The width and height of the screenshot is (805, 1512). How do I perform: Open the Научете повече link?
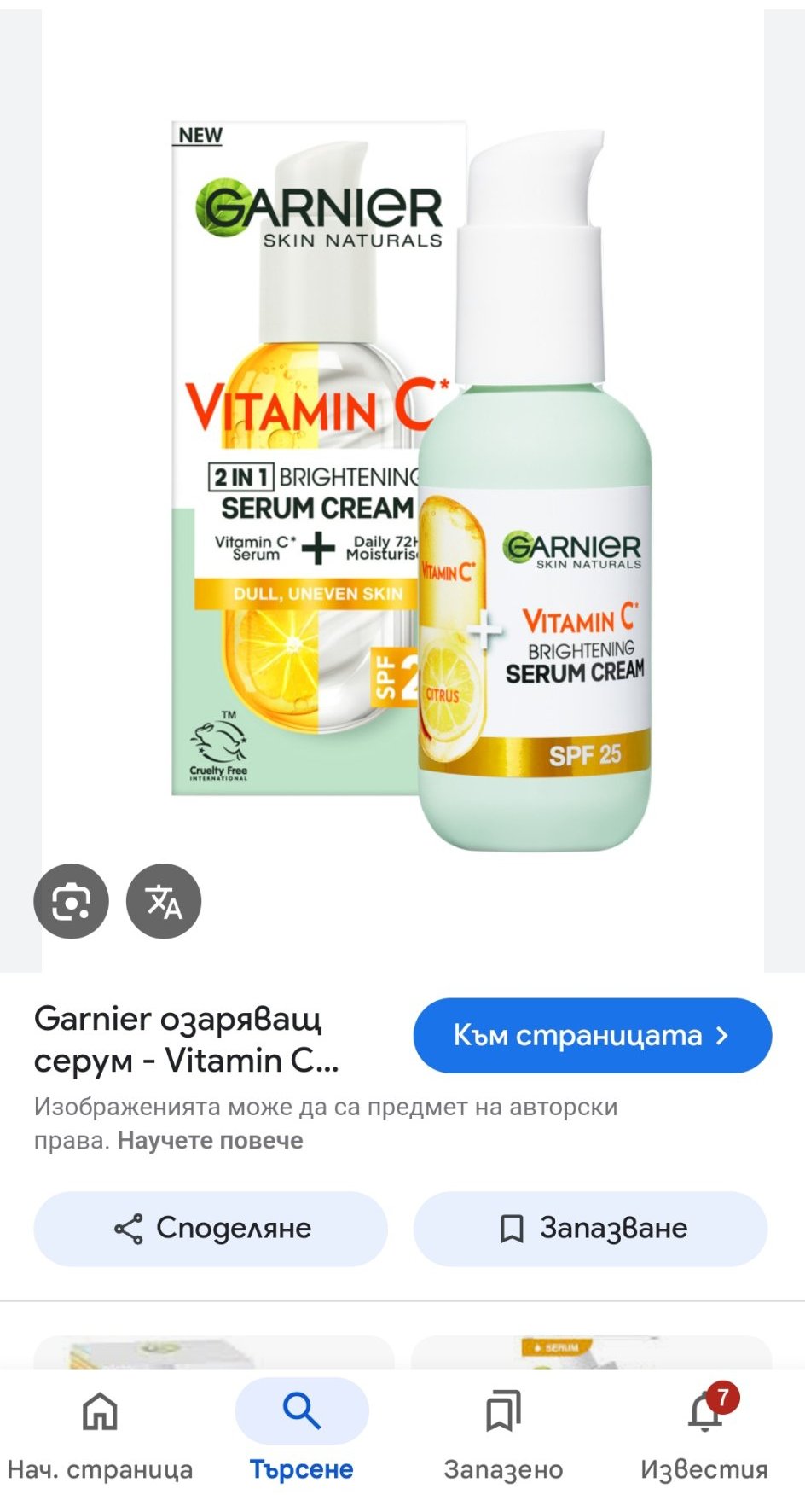click(210, 1141)
